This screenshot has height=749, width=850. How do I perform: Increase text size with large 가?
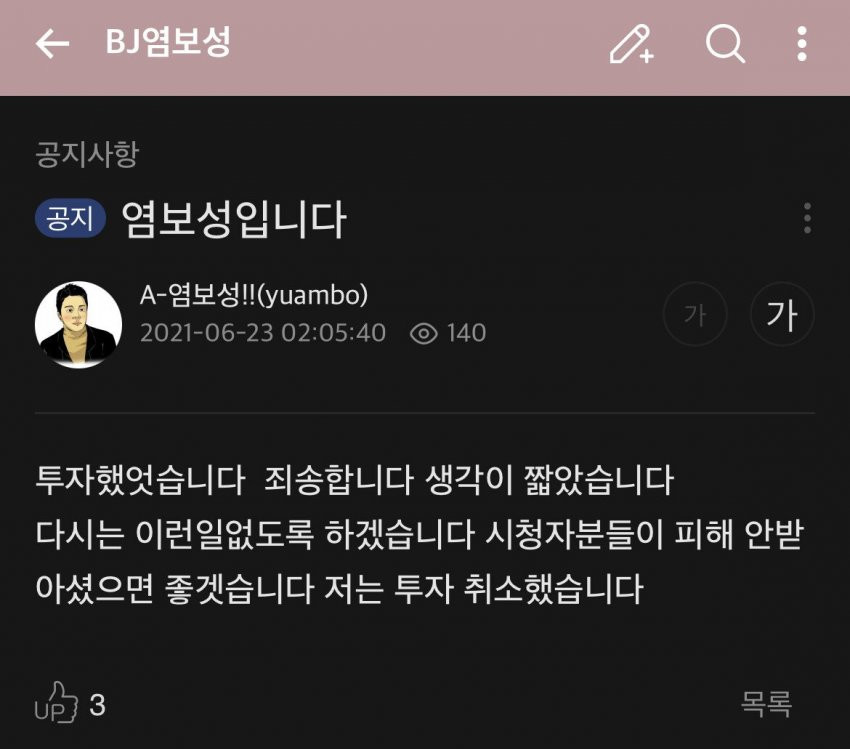click(x=782, y=316)
